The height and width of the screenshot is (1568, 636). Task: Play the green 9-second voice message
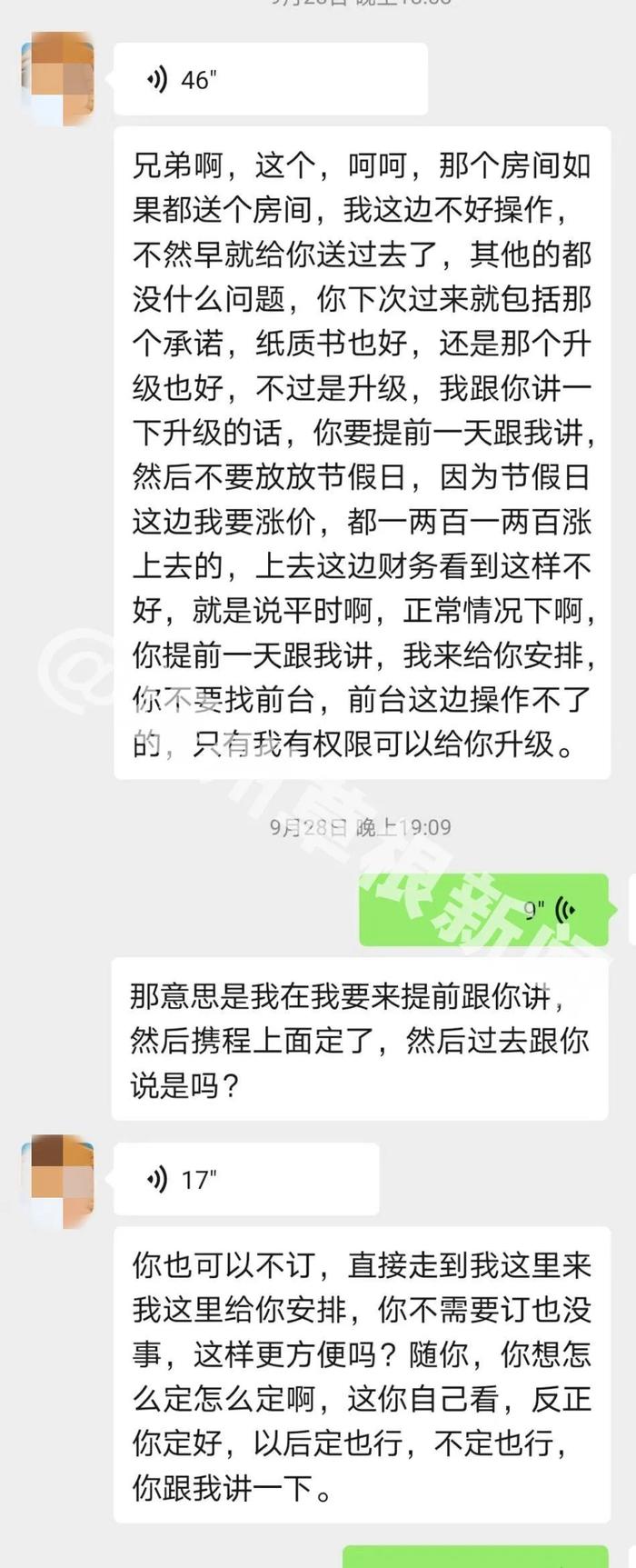[x=483, y=909]
